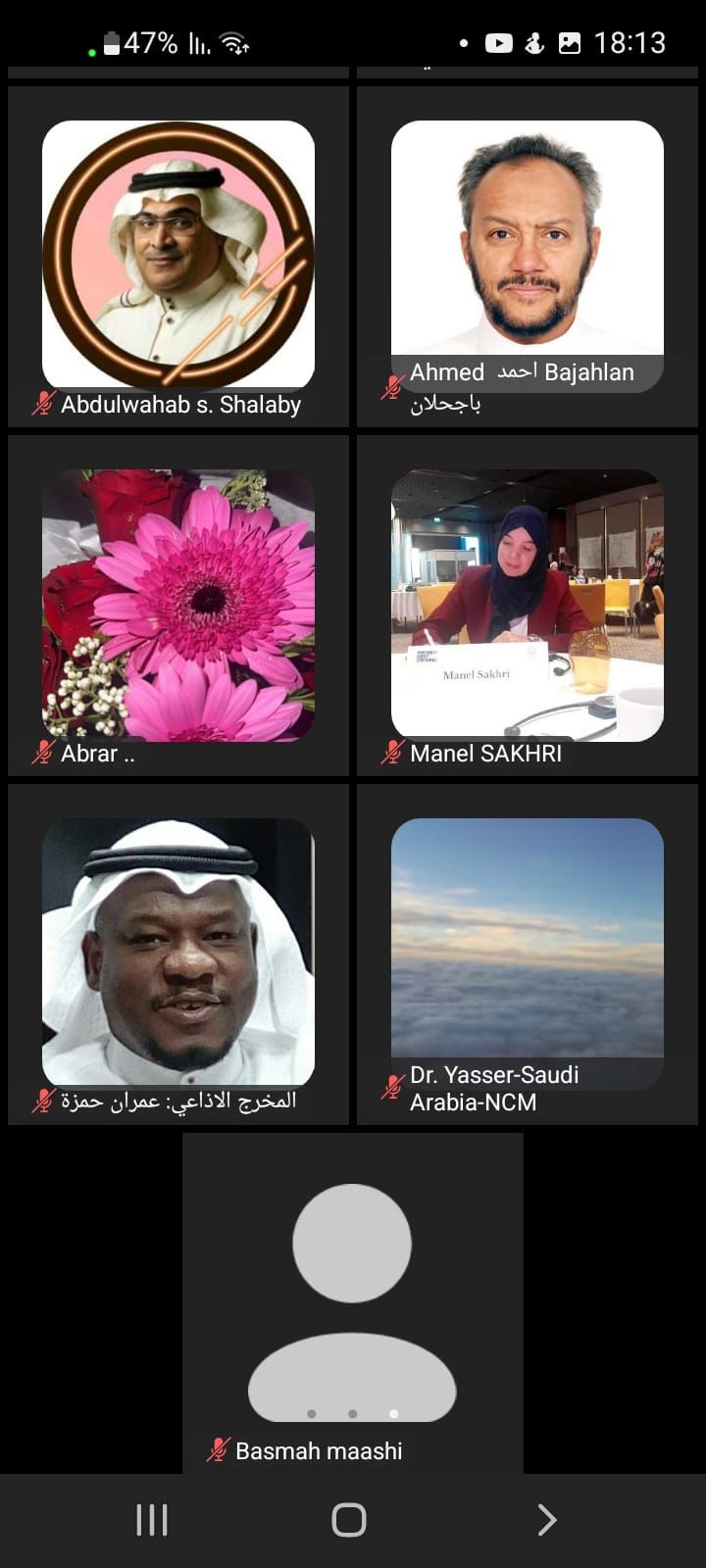Open the عمران حمزة participant tile
Image resolution: width=706 pixels, height=1568 pixels.
click(178, 953)
